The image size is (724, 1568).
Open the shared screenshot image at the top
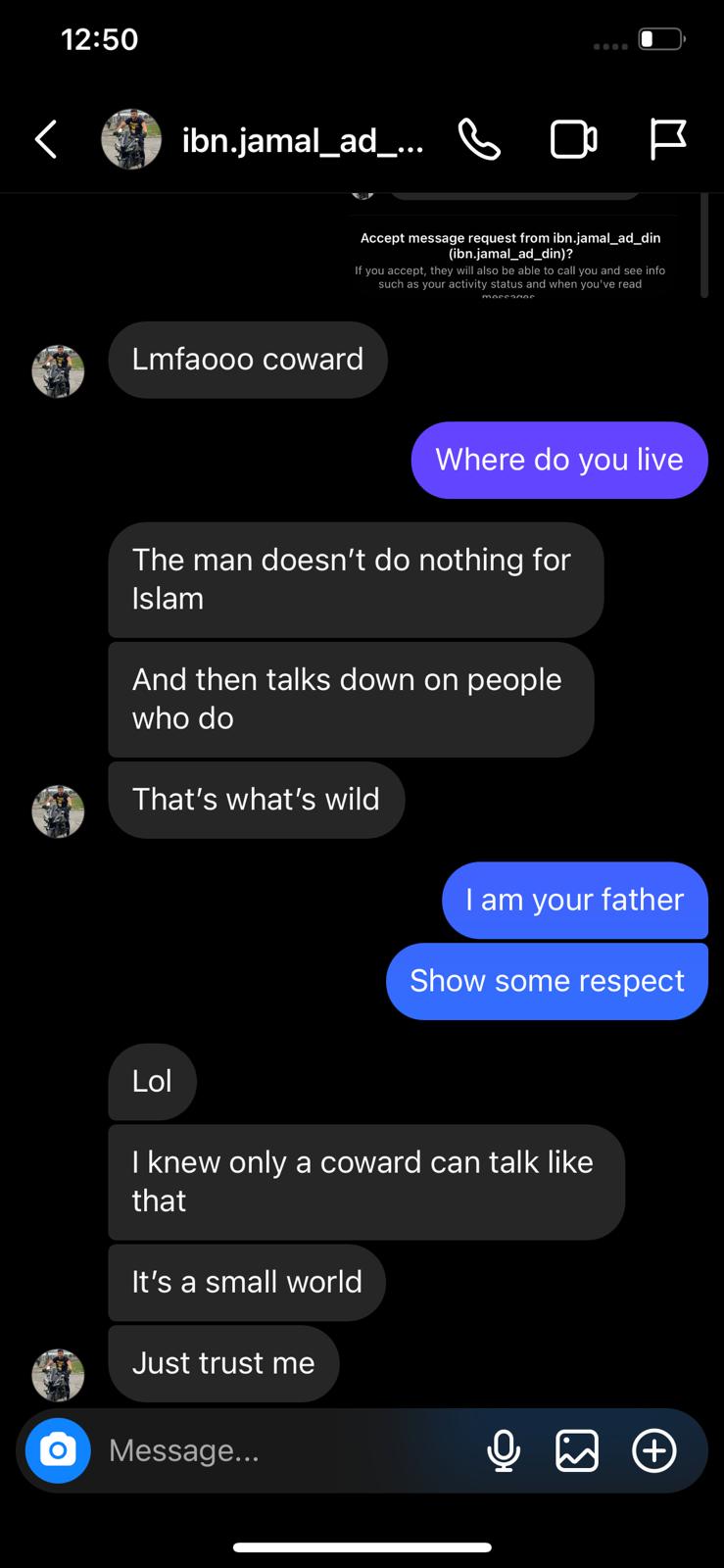tap(509, 250)
